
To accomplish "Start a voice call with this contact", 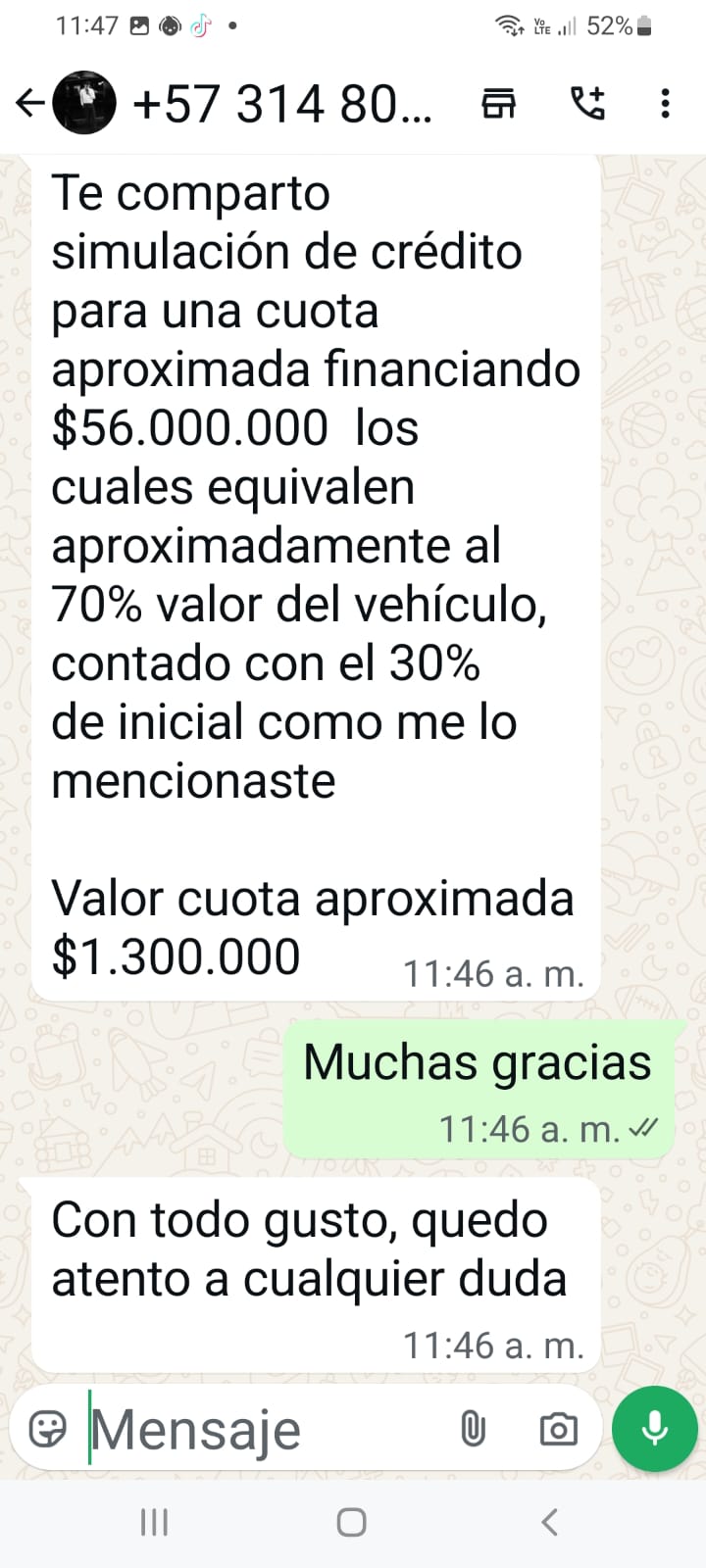I will 587,103.
